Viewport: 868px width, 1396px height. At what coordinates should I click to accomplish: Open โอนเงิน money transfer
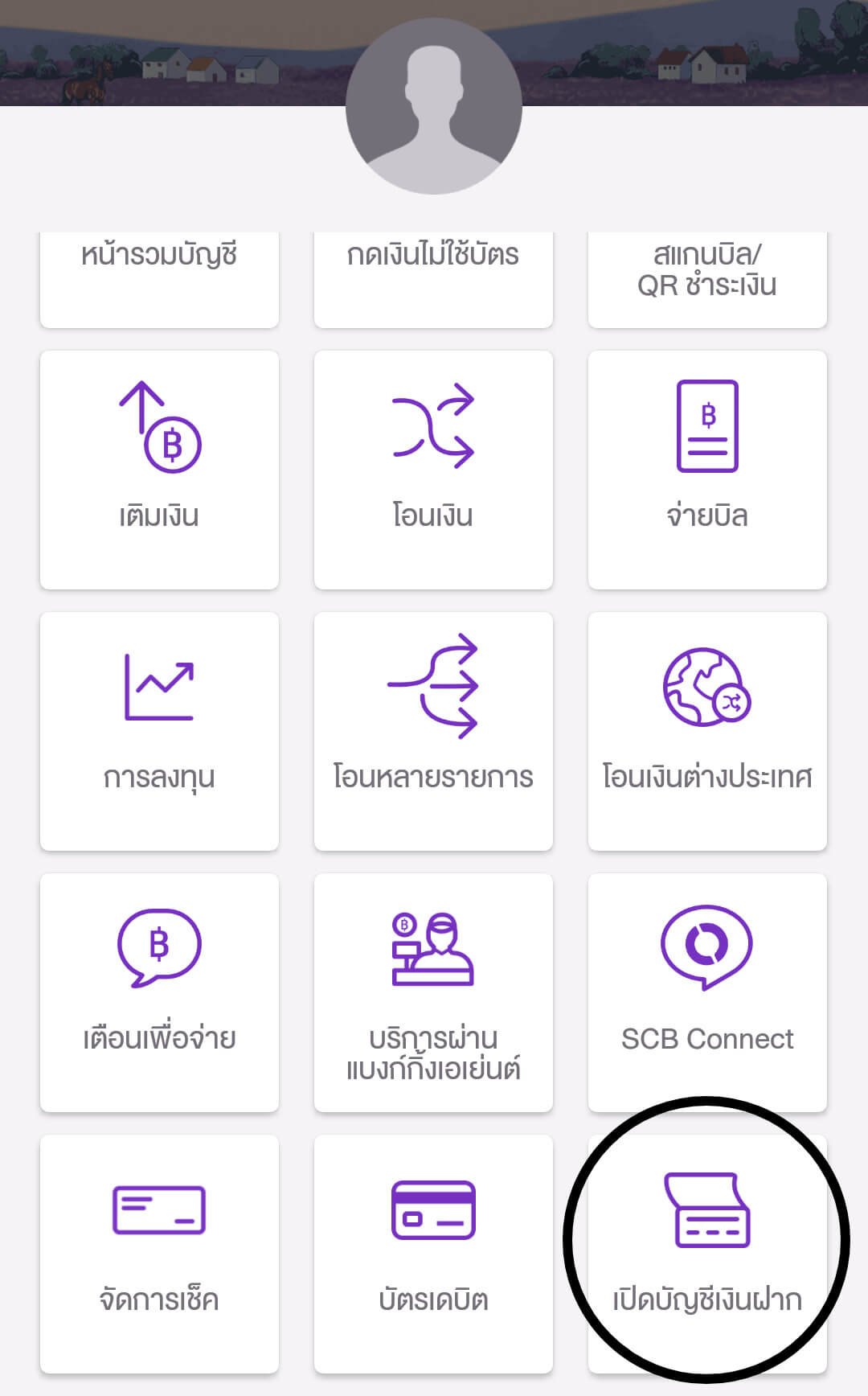(x=433, y=469)
